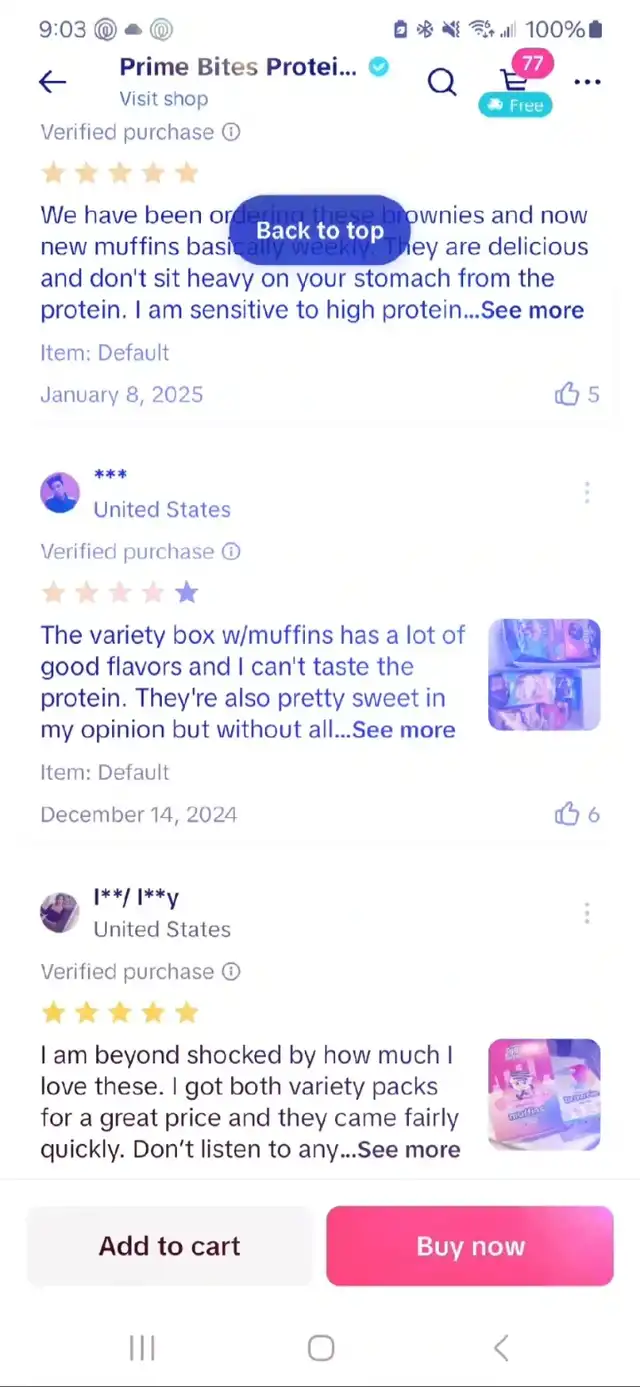
Task: Open the search icon in header
Action: click(x=441, y=82)
